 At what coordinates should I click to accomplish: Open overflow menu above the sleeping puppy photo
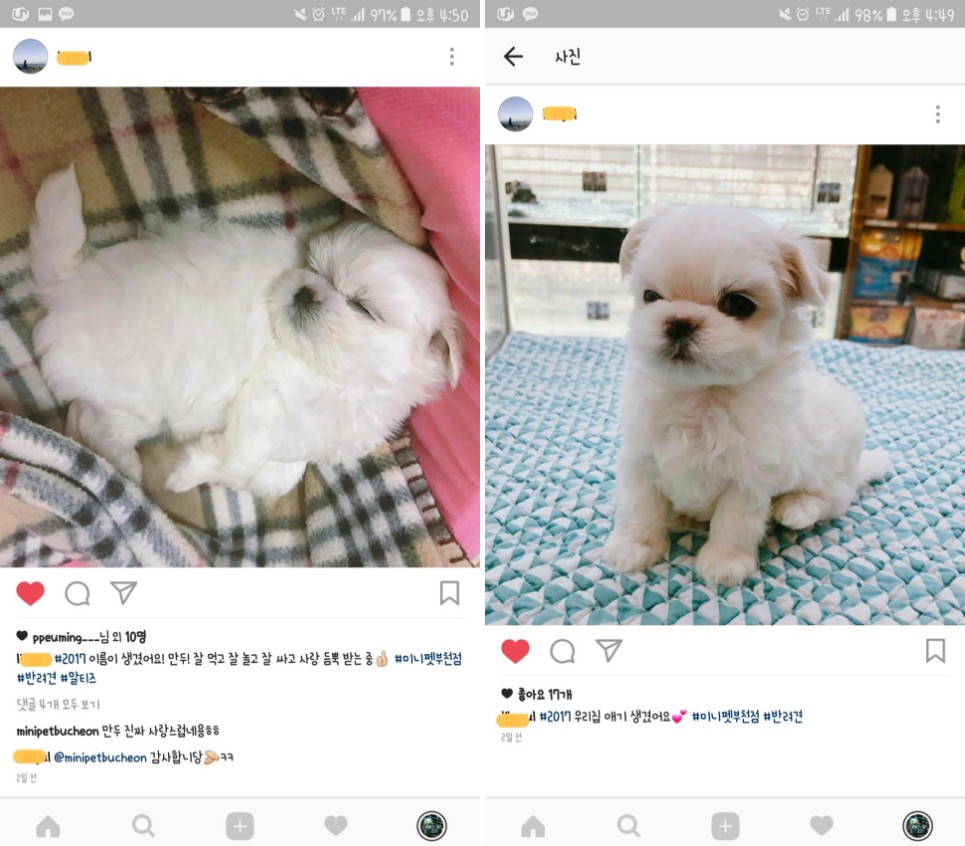[451, 56]
